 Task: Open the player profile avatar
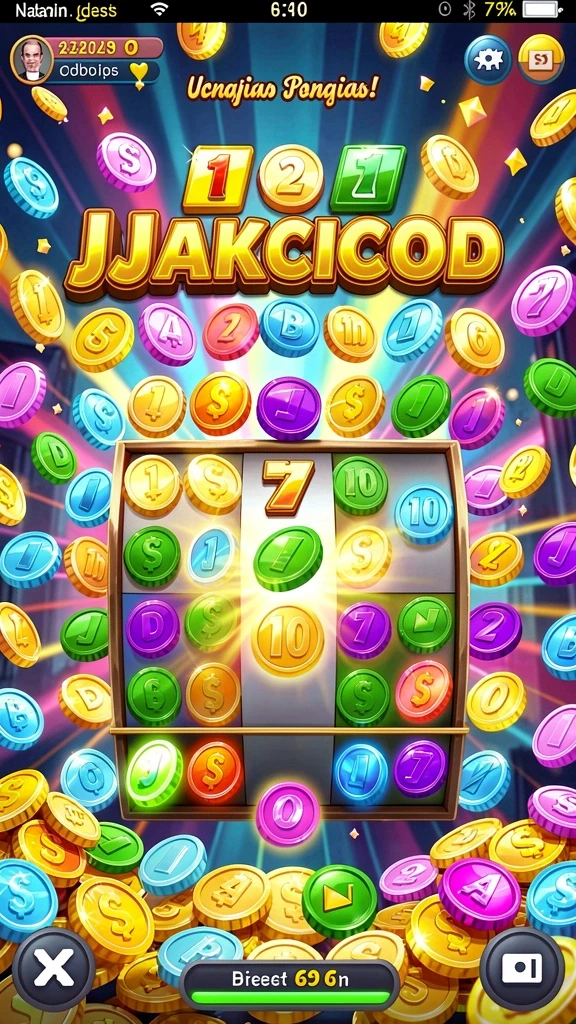pyautogui.click(x=31, y=59)
